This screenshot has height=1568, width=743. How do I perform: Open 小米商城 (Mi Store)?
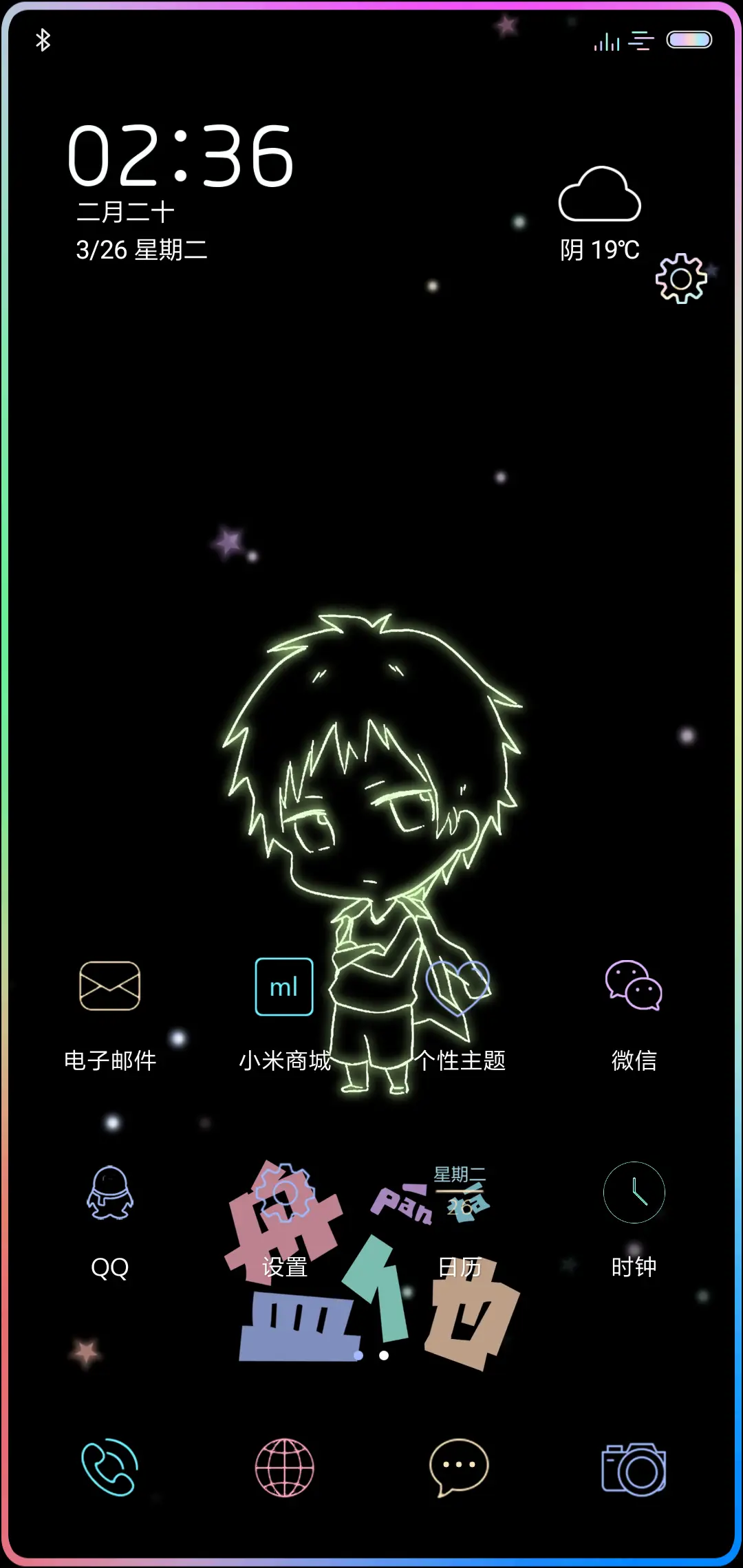coord(284,987)
